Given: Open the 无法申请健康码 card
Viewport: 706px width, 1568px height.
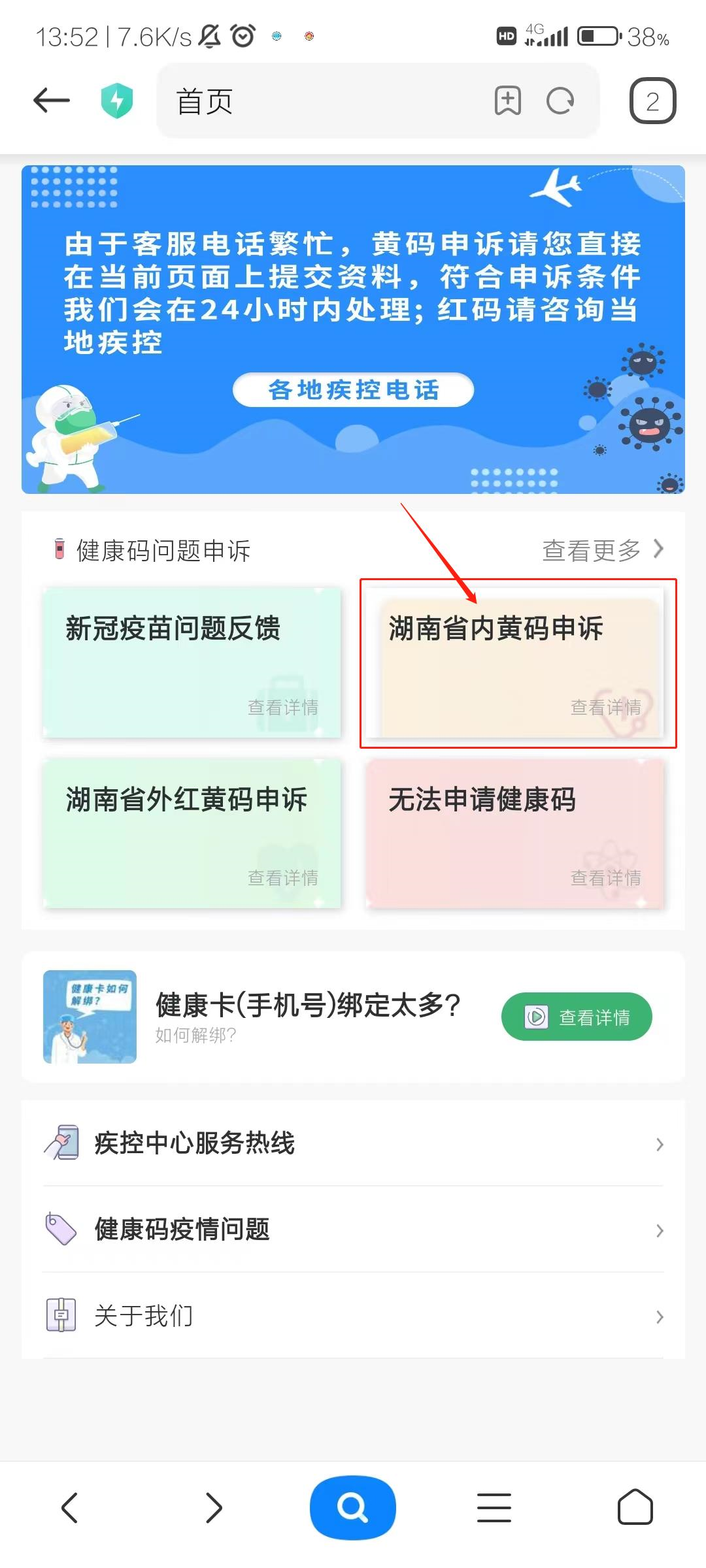Looking at the screenshot, I should tap(514, 832).
